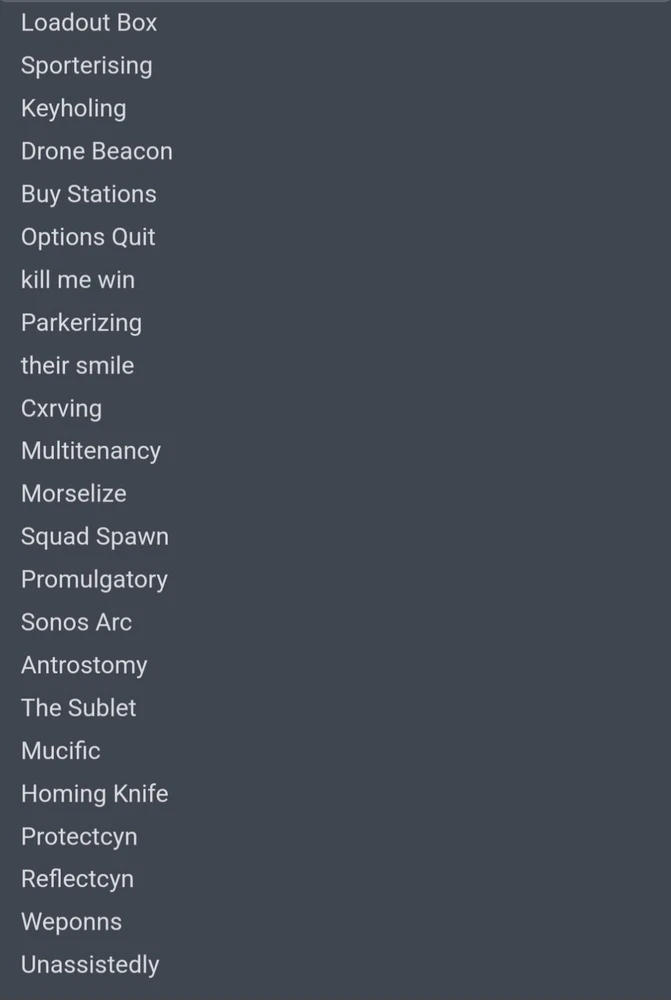This screenshot has width=671, height=1000.
Task: Open the Cxrving item
Action: click(x=62, y=409)
